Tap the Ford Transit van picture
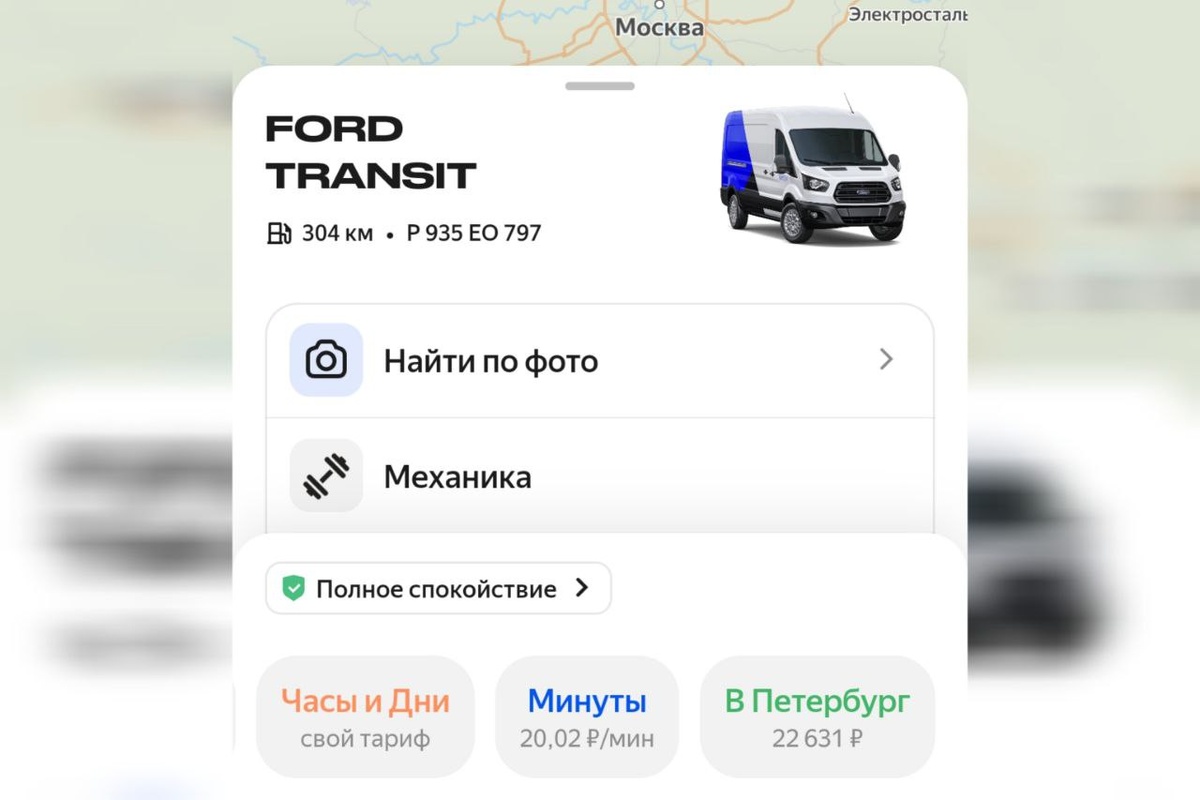Image resolution: width=1200 pixels, height=800 pixels. pos(812,170)
